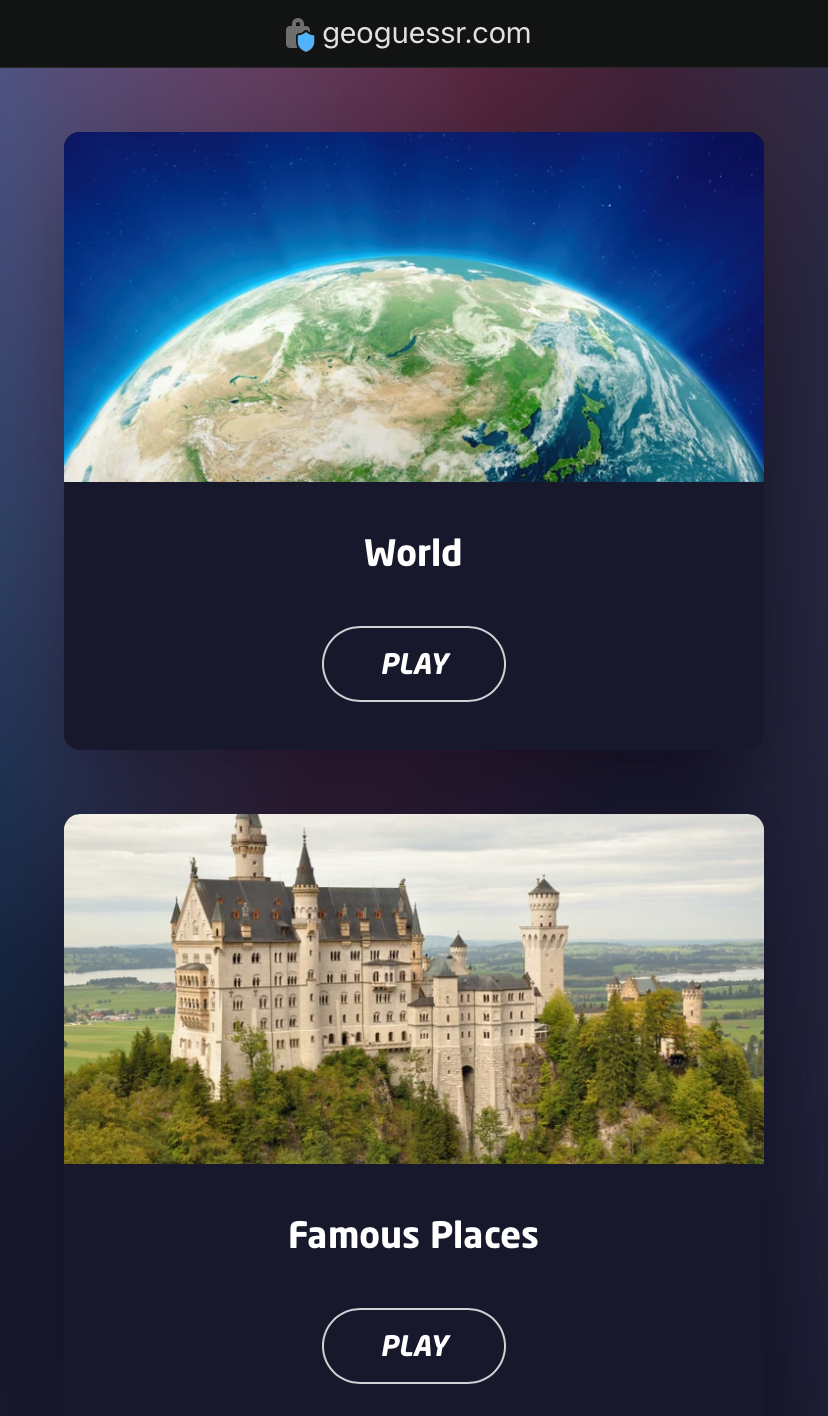This screenshot has width=828, height=1416.
Task: Start playing the World map
Action: pos(413,664)
